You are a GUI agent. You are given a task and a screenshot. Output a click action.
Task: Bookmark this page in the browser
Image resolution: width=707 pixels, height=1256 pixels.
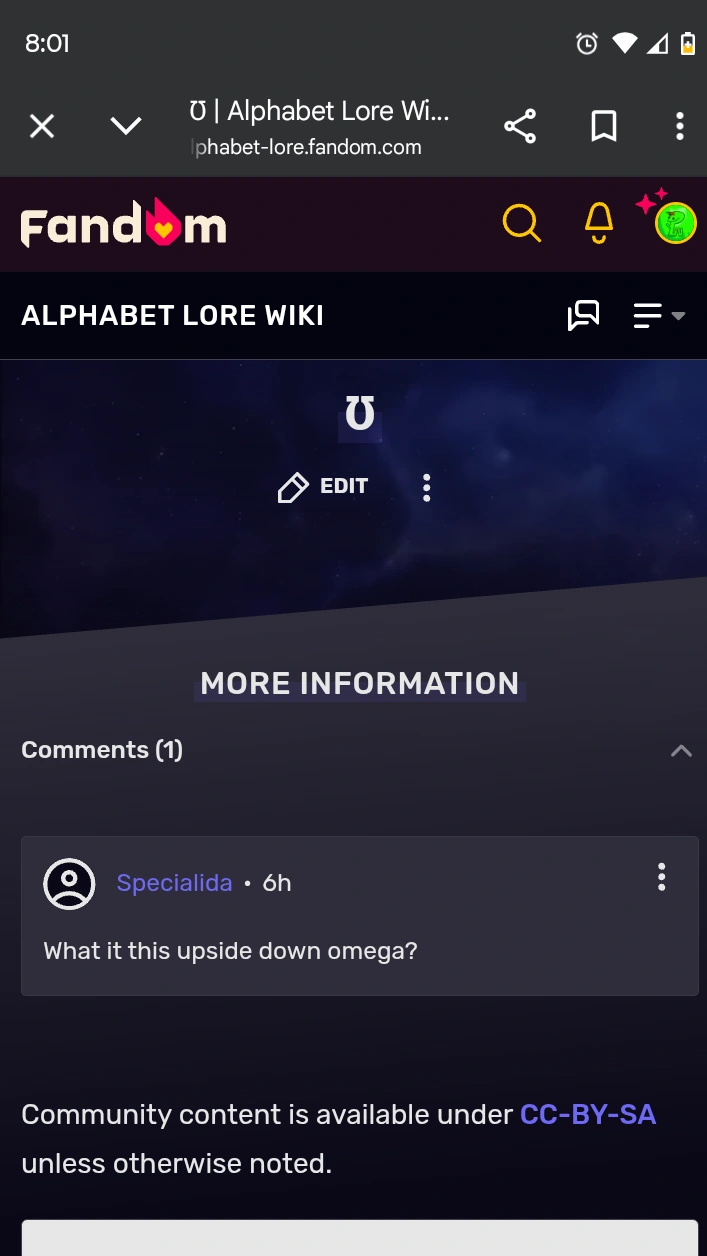coord(603,127)
